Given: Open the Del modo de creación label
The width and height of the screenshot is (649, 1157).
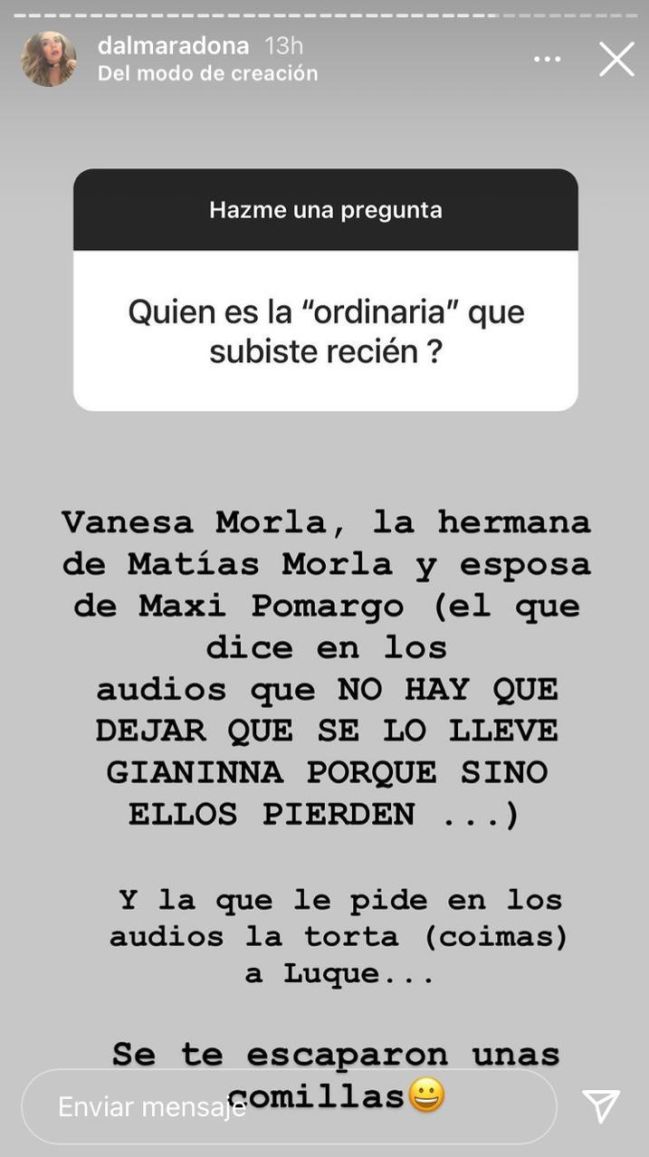Looking at the screenshot, I should point(207,73).
